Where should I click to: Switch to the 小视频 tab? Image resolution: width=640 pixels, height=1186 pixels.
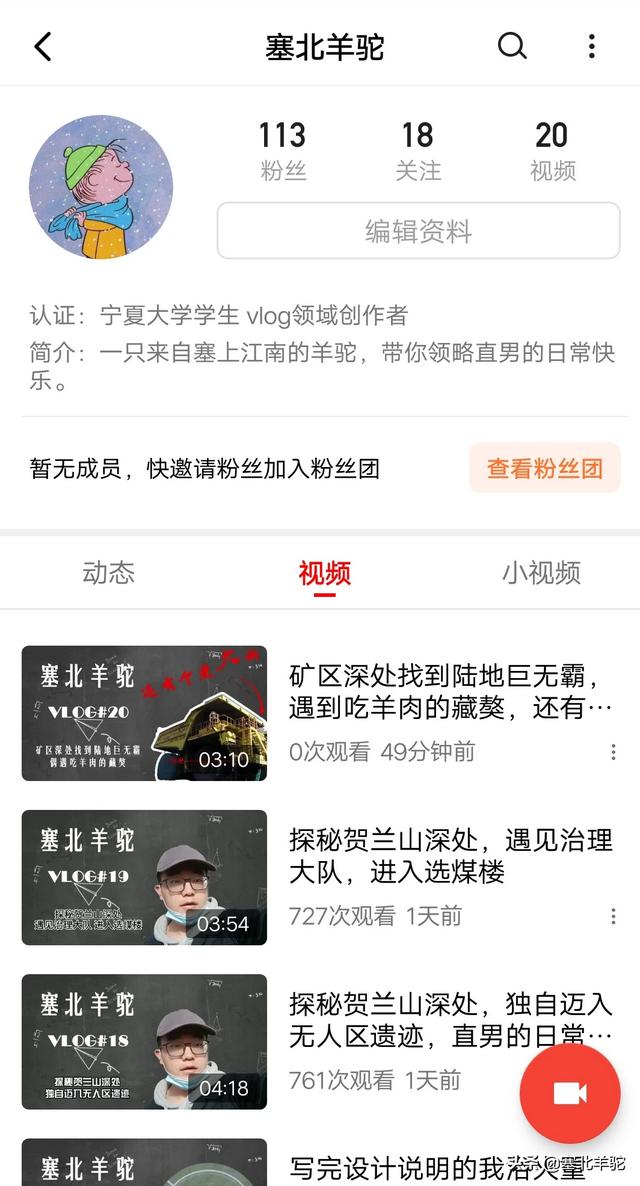click(541, 573)
